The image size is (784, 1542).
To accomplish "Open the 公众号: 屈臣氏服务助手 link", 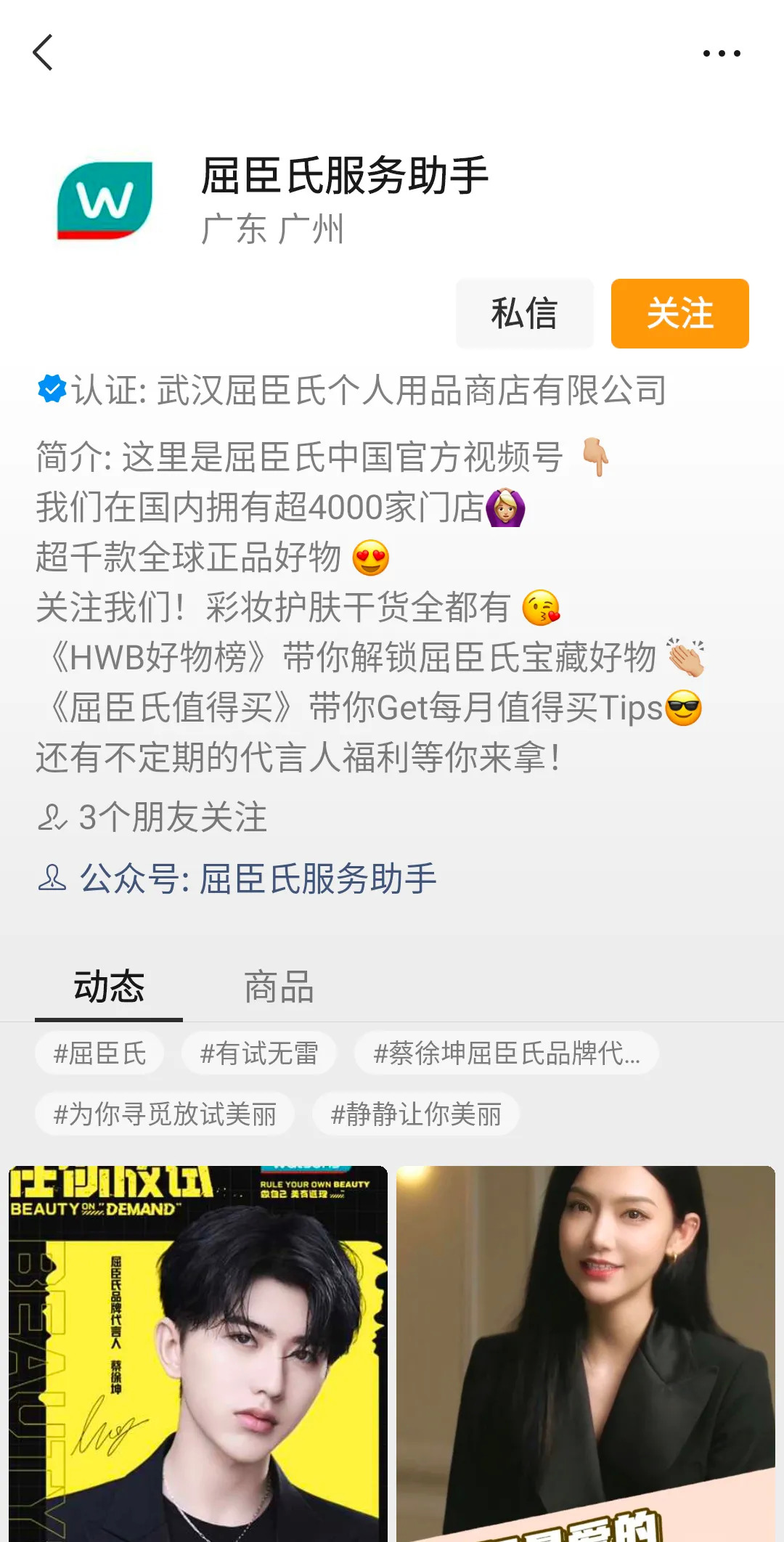I will click(237, 878).
